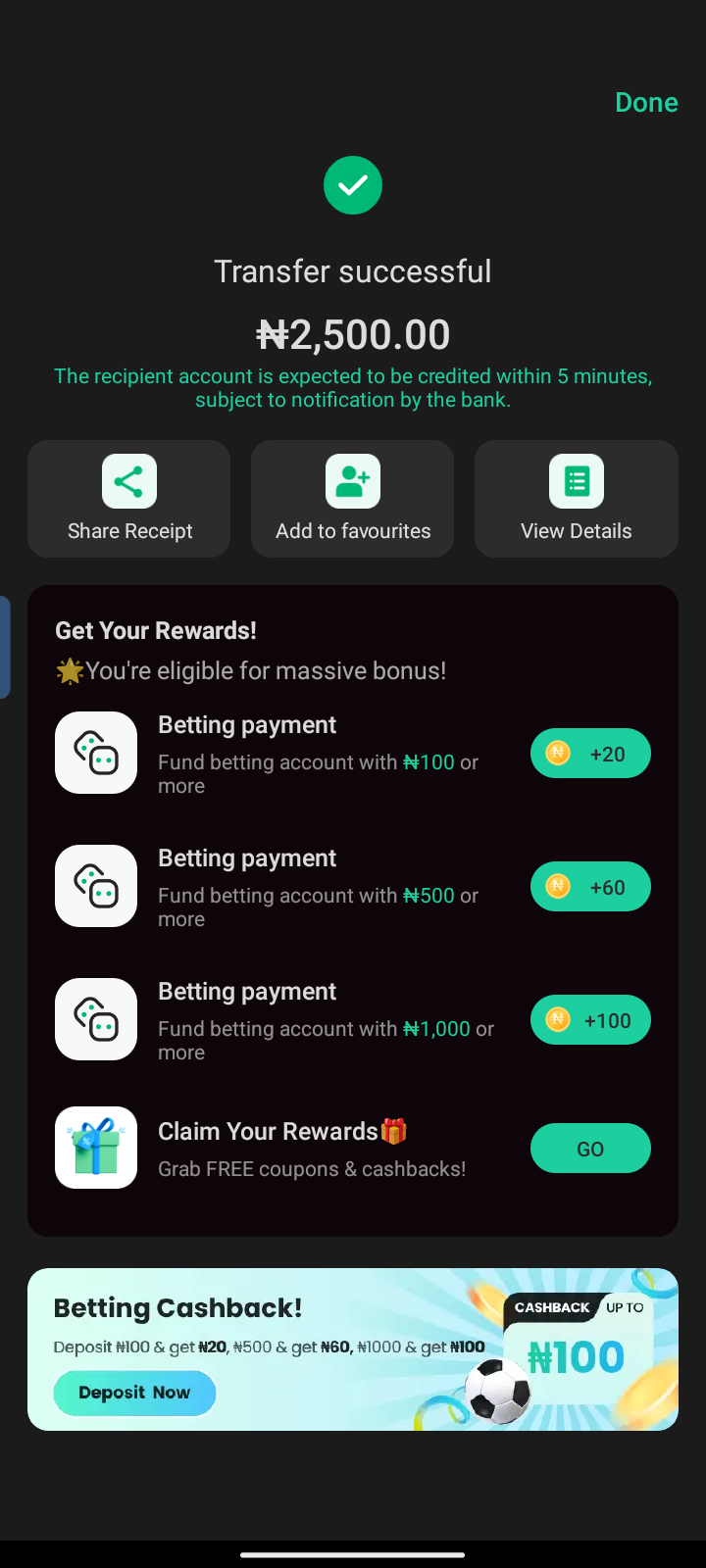
Task: Claim the +20 betting payment reward
Action: (590, 754)
